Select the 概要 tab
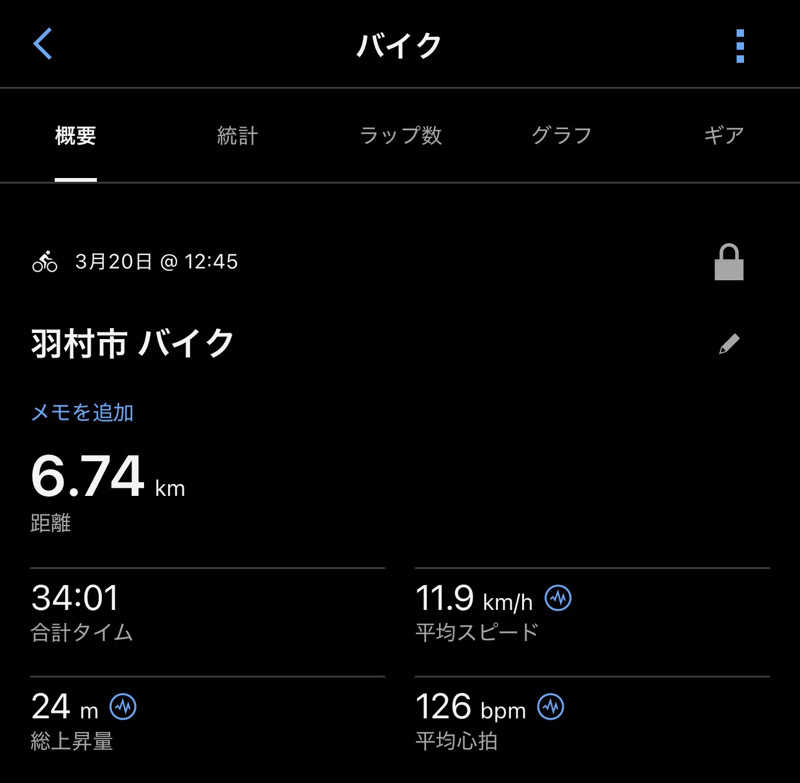800x783 pixels. [x=76, y=136]
